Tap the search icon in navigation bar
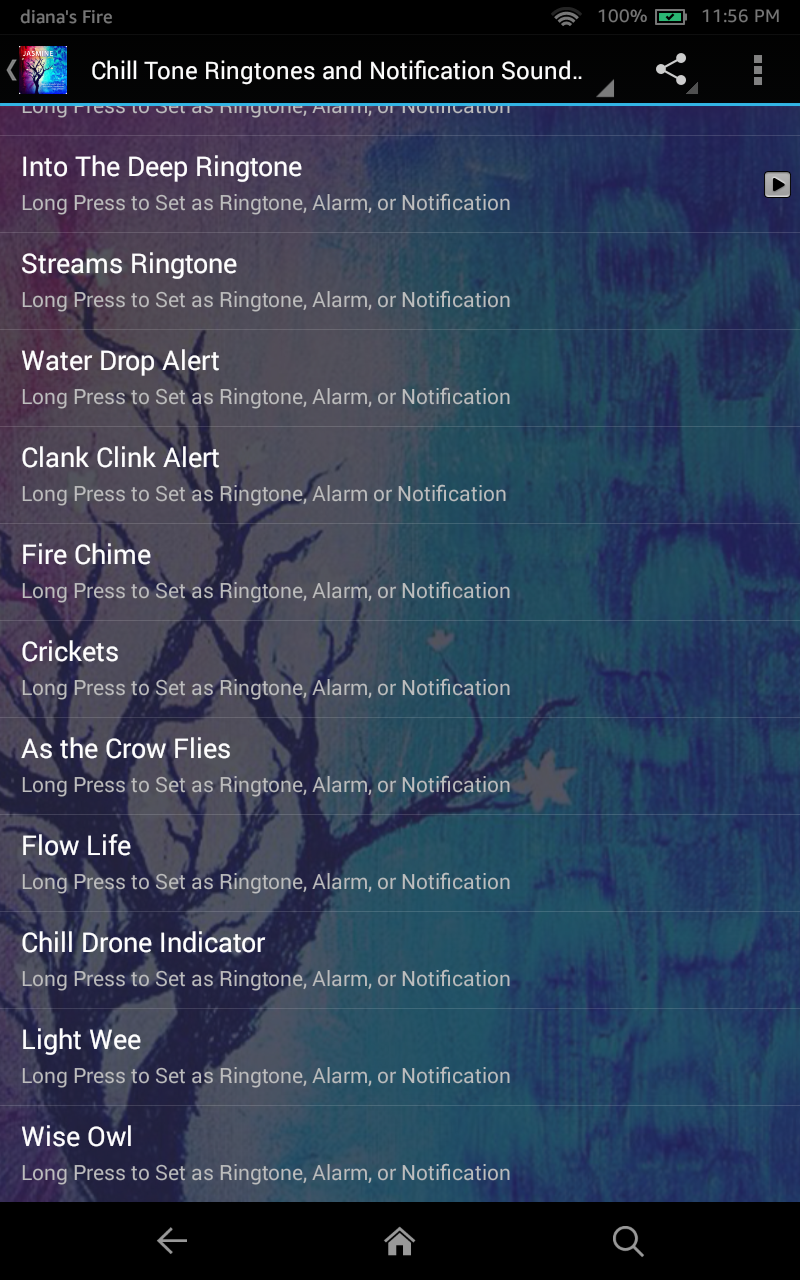This screenshot has height=1280, width=800. (628, 1240)
